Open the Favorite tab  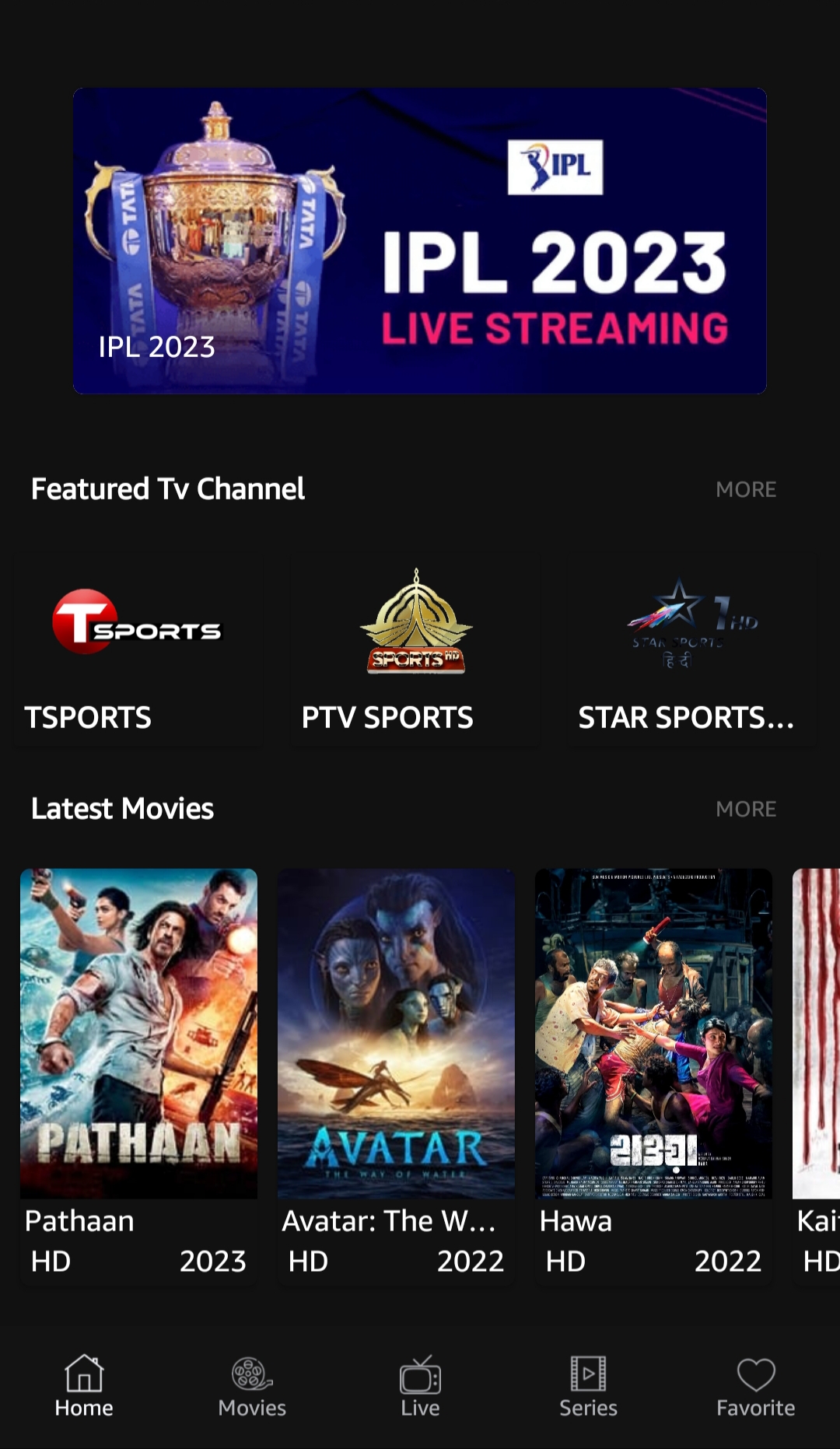click(x=755, y=1386)
